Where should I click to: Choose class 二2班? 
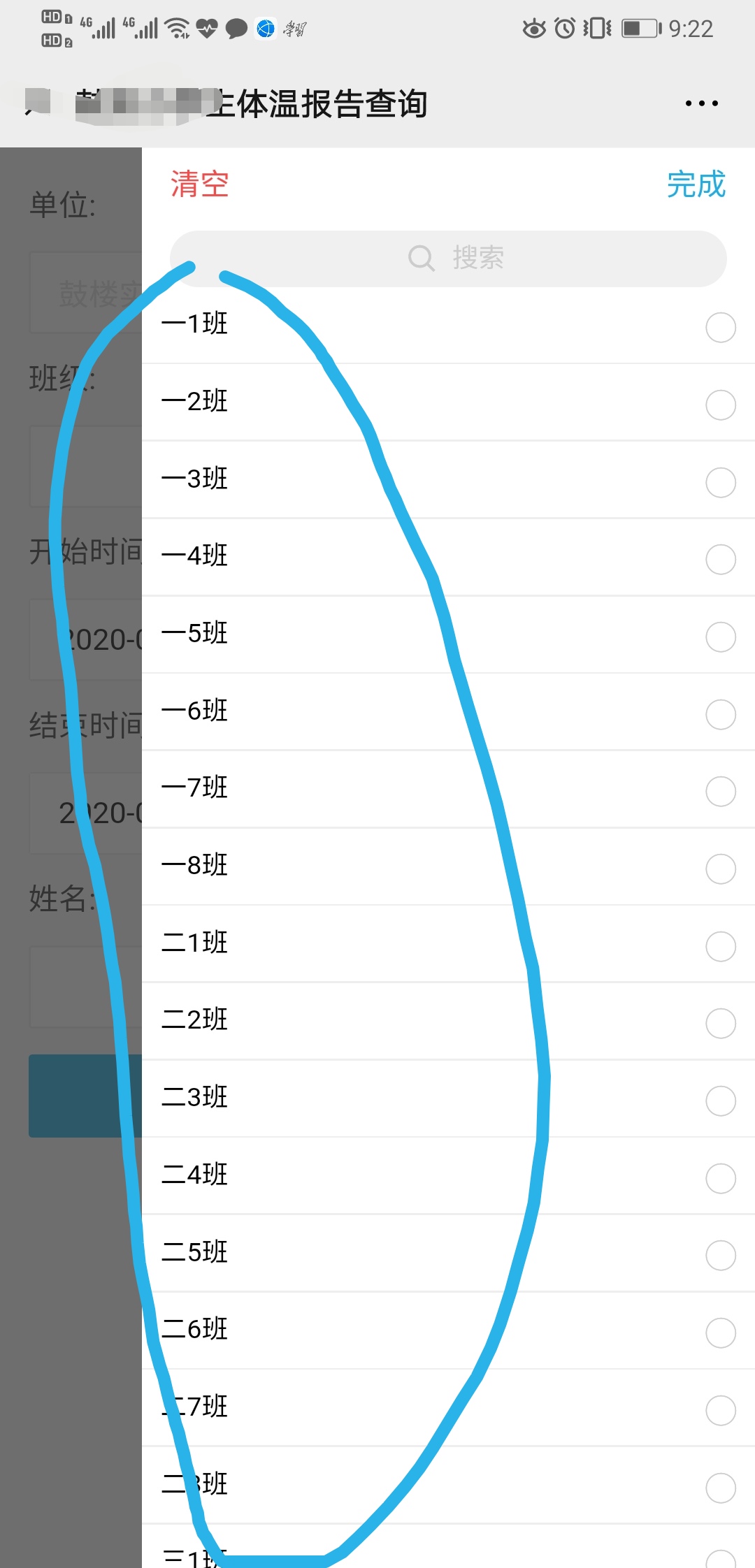click(448, 1021)
